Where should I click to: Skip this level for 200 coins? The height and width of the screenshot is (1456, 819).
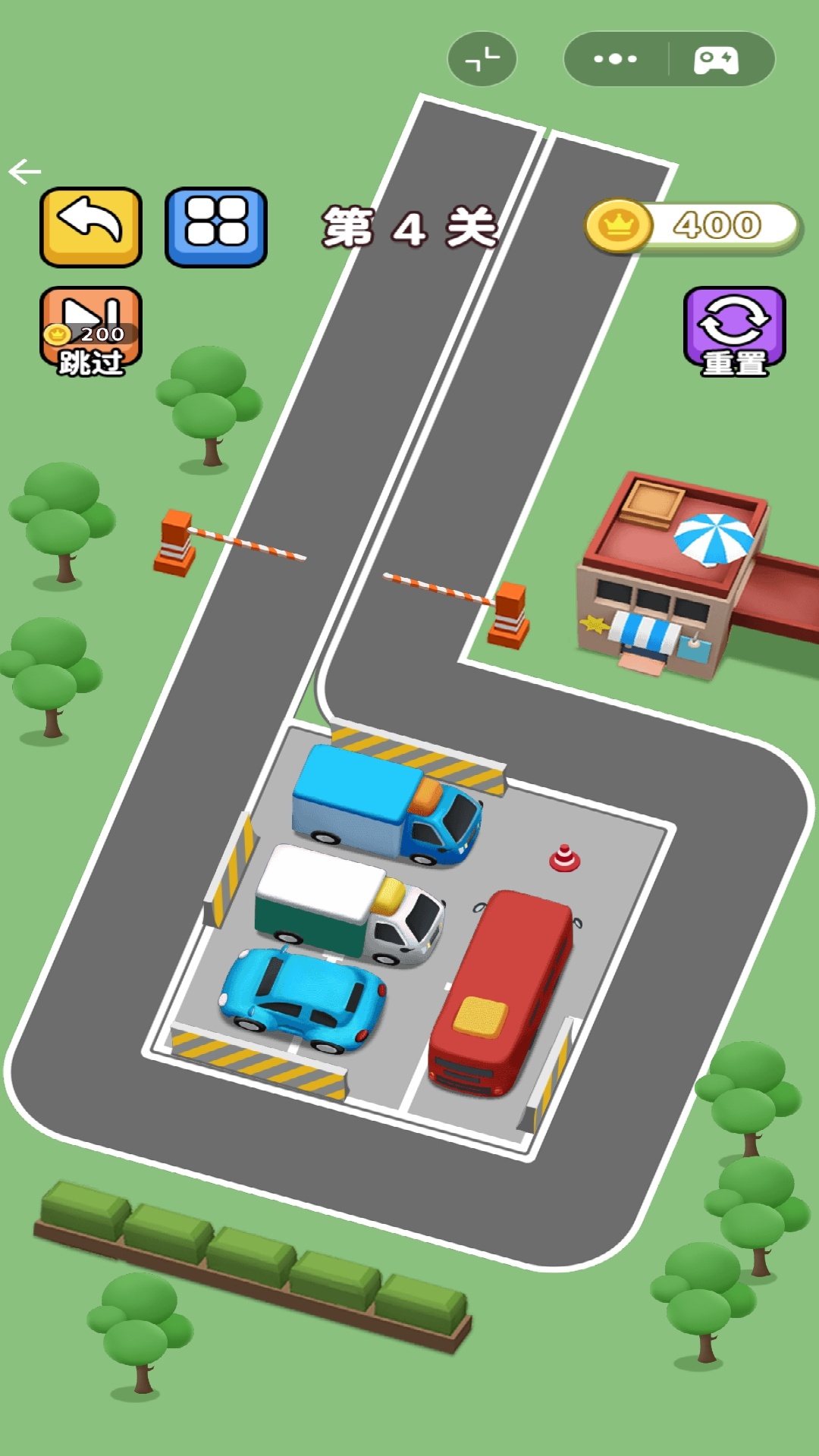coord(91,331)
